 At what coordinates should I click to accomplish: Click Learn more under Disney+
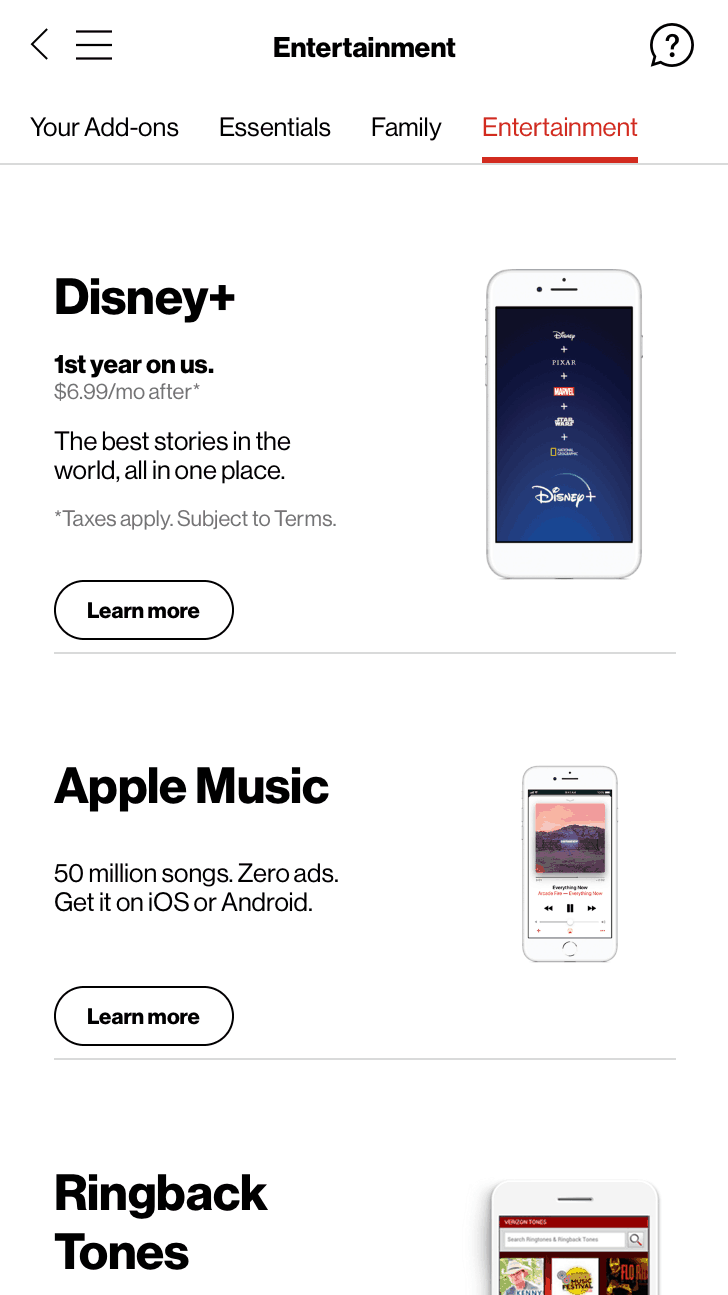[143, 610]
